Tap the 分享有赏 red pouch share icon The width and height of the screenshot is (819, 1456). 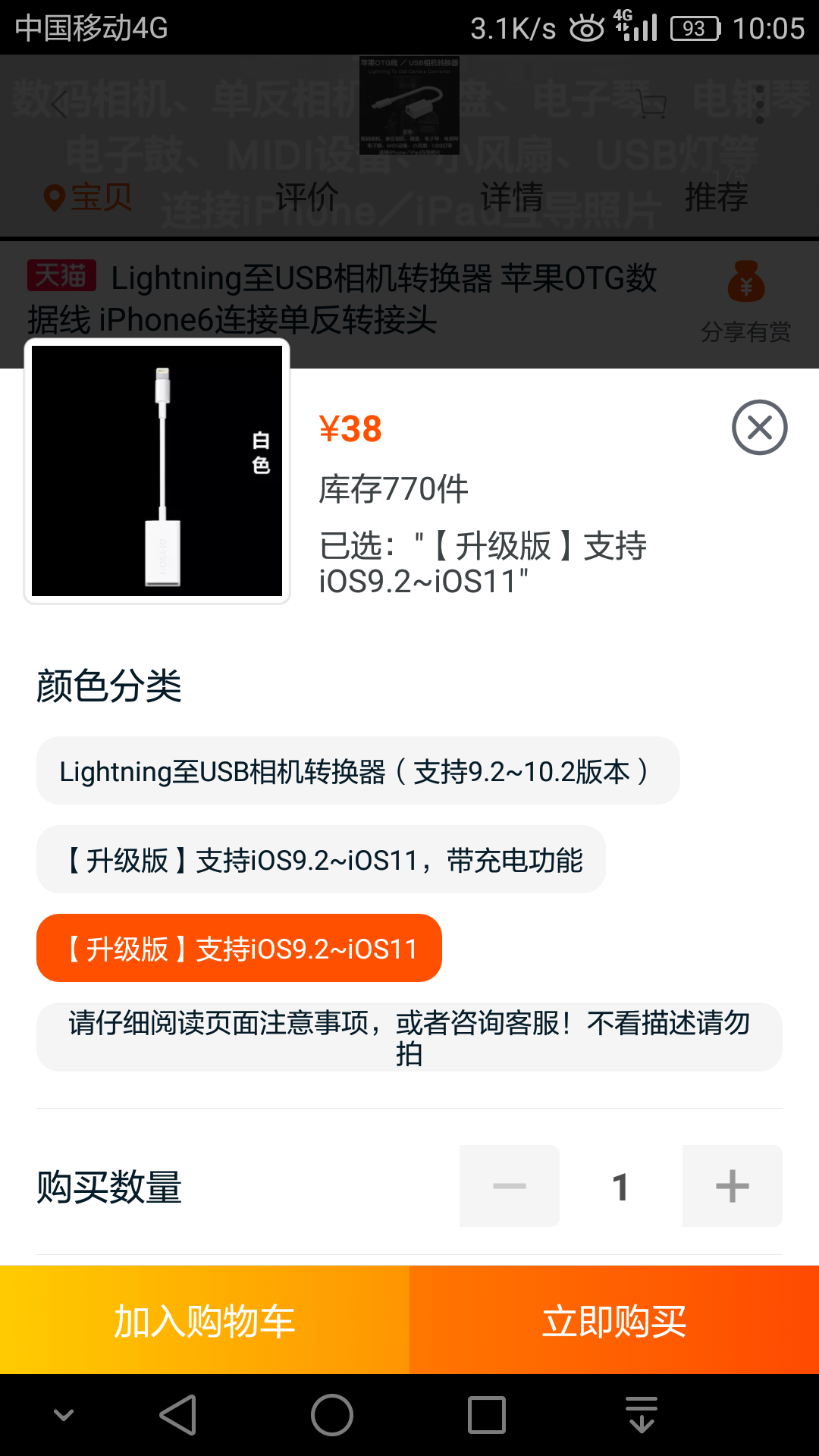click(x=747, y=290)
